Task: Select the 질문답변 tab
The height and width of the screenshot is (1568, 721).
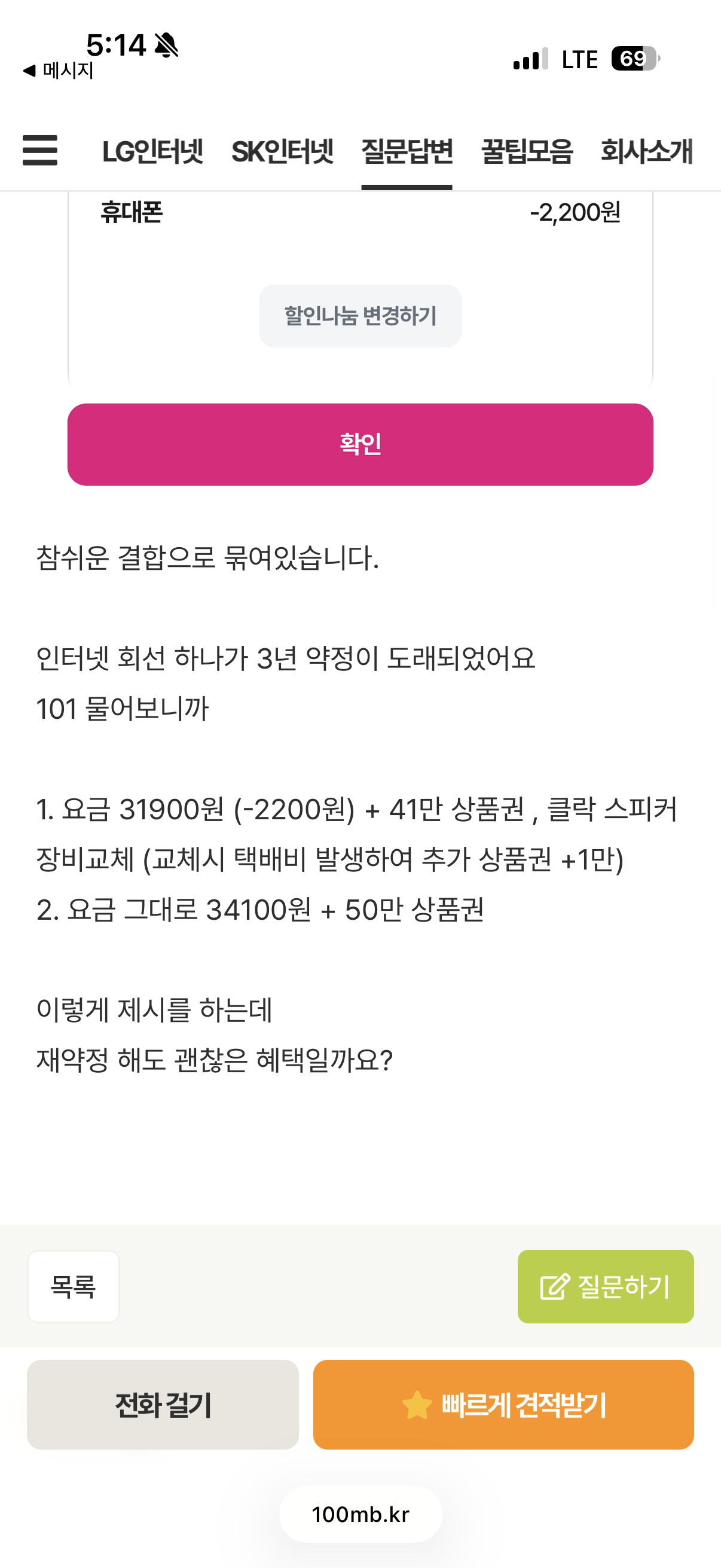Action: coord(407,151)
